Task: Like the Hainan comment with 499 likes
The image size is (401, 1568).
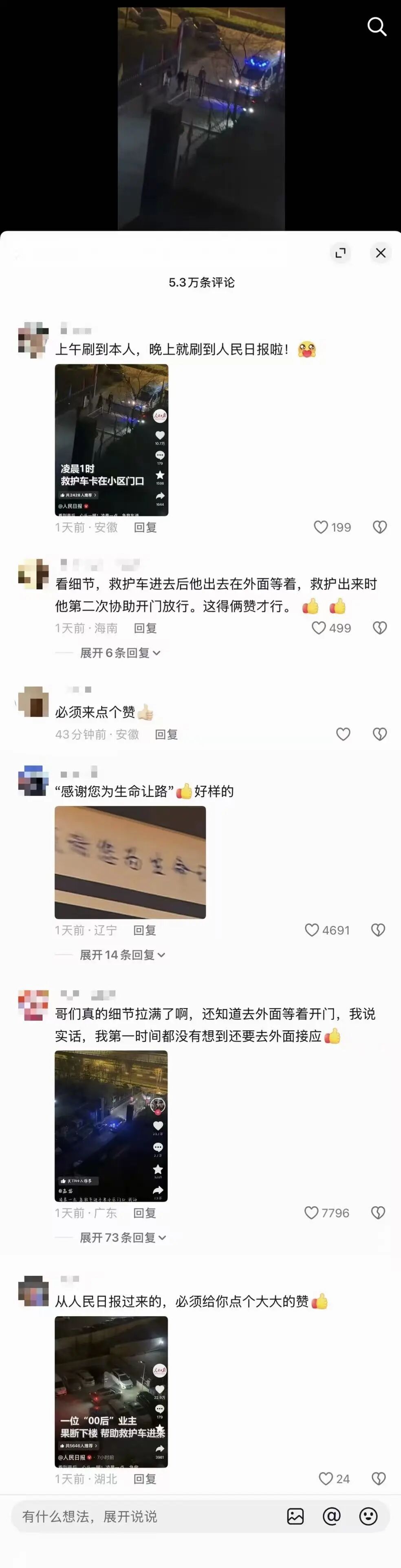Action: tap(319, 628)
